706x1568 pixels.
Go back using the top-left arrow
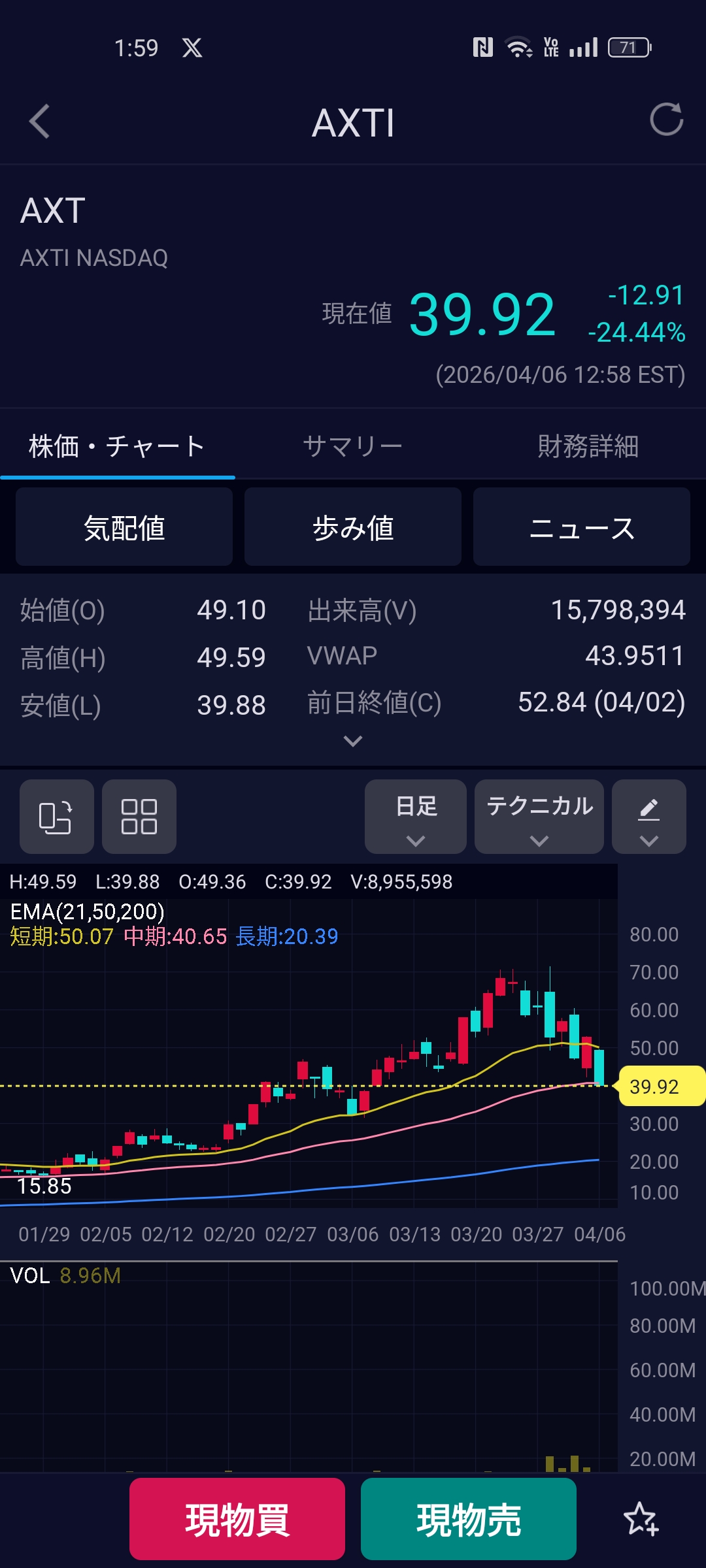coord(40,122)
